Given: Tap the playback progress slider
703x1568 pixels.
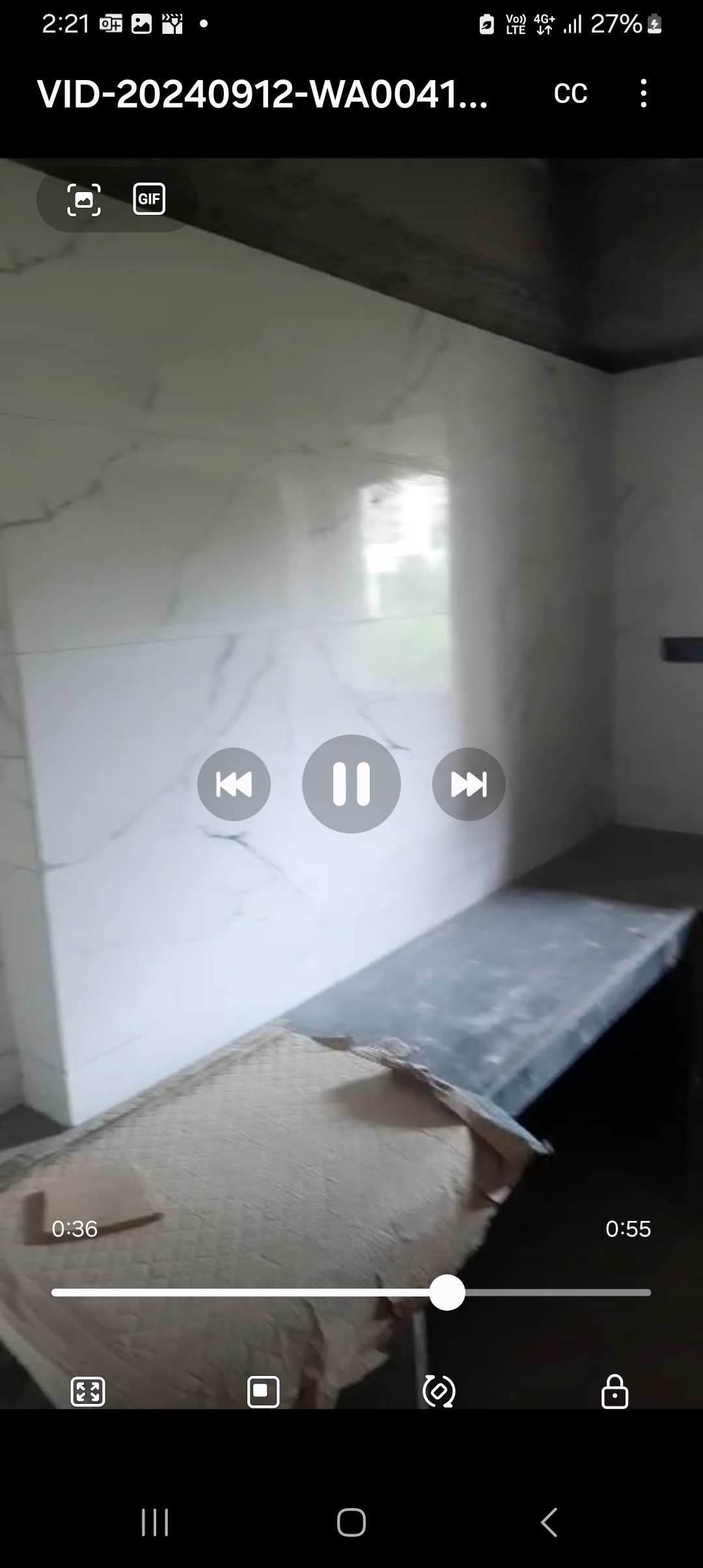Looking at the screenshot, I should click(351, 1293).
